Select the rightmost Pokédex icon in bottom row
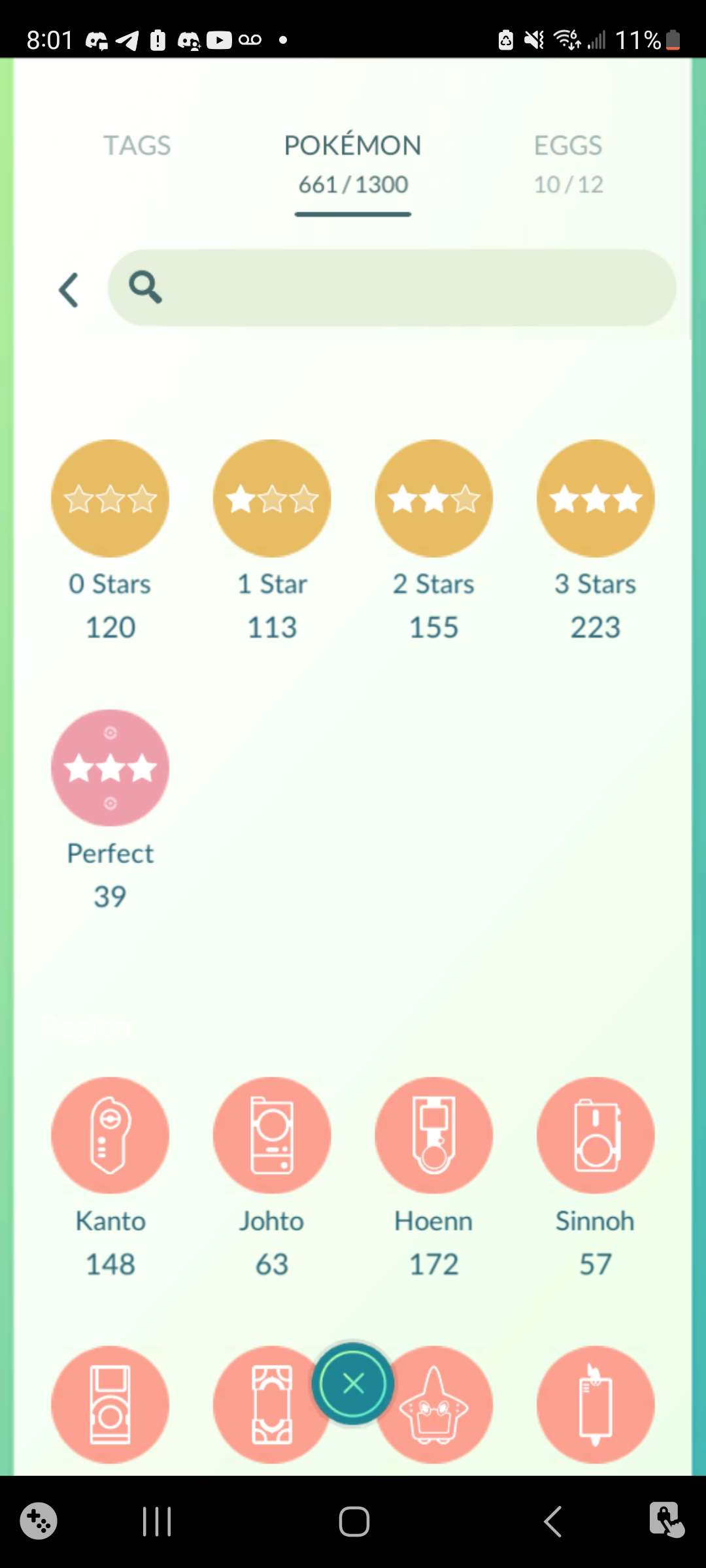706x1568 pixels. (x=594, y=1403)
